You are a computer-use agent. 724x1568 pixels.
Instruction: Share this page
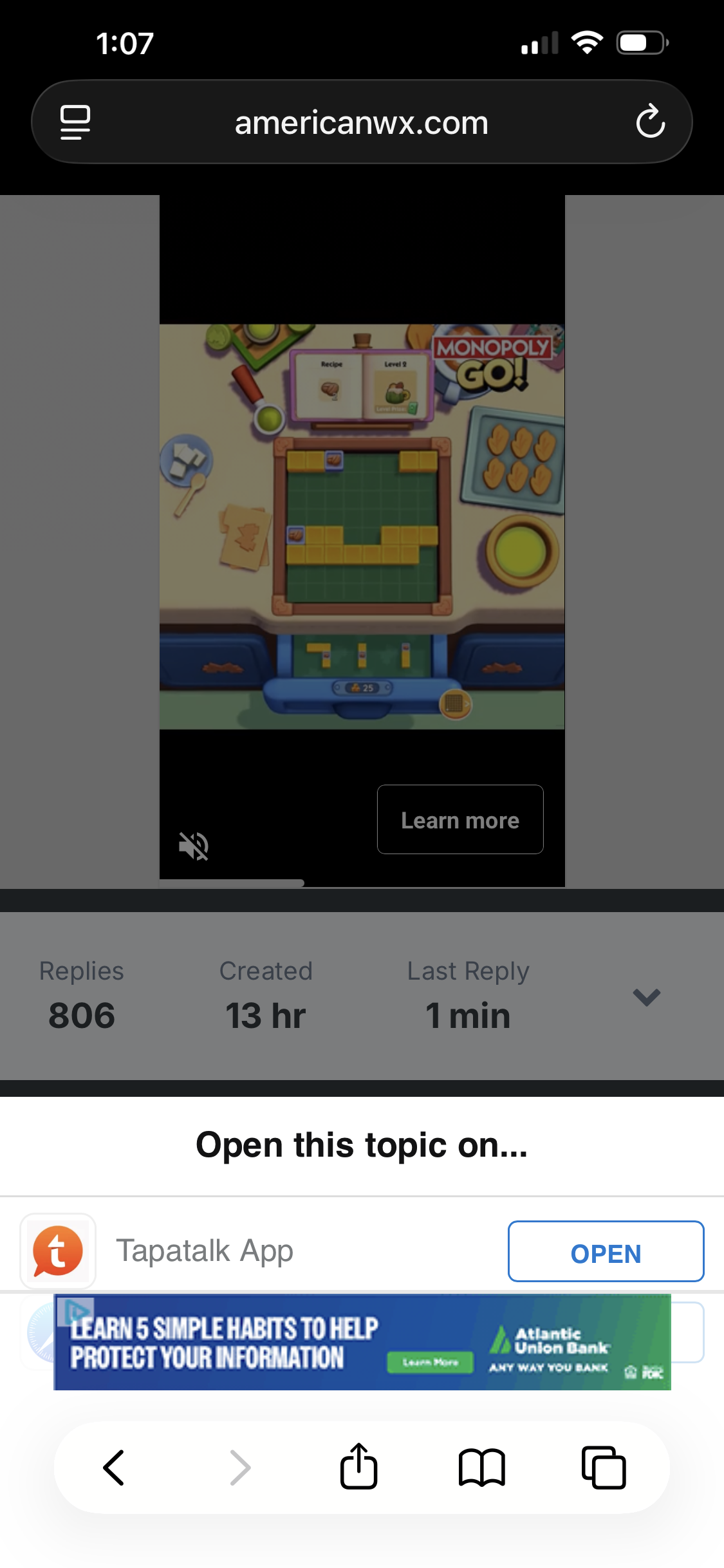[x=358, y=1467]
